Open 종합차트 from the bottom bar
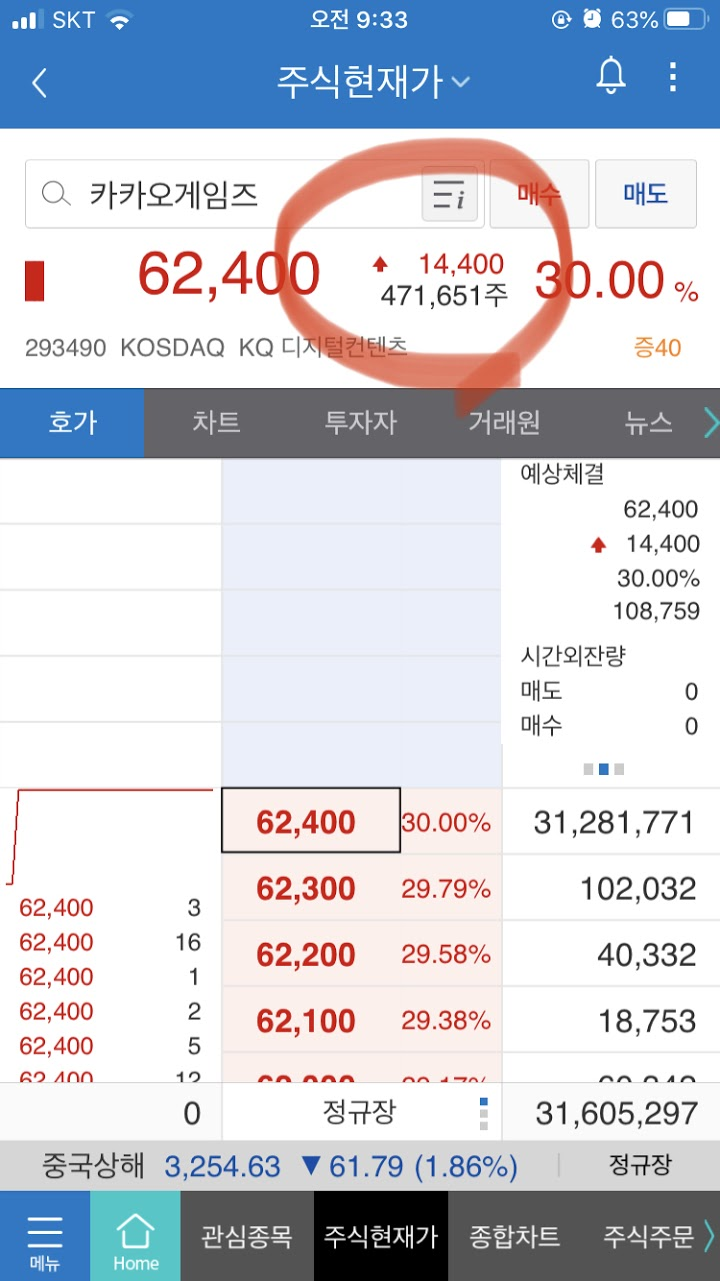 pyautogui.click(x=514, y=1236)
